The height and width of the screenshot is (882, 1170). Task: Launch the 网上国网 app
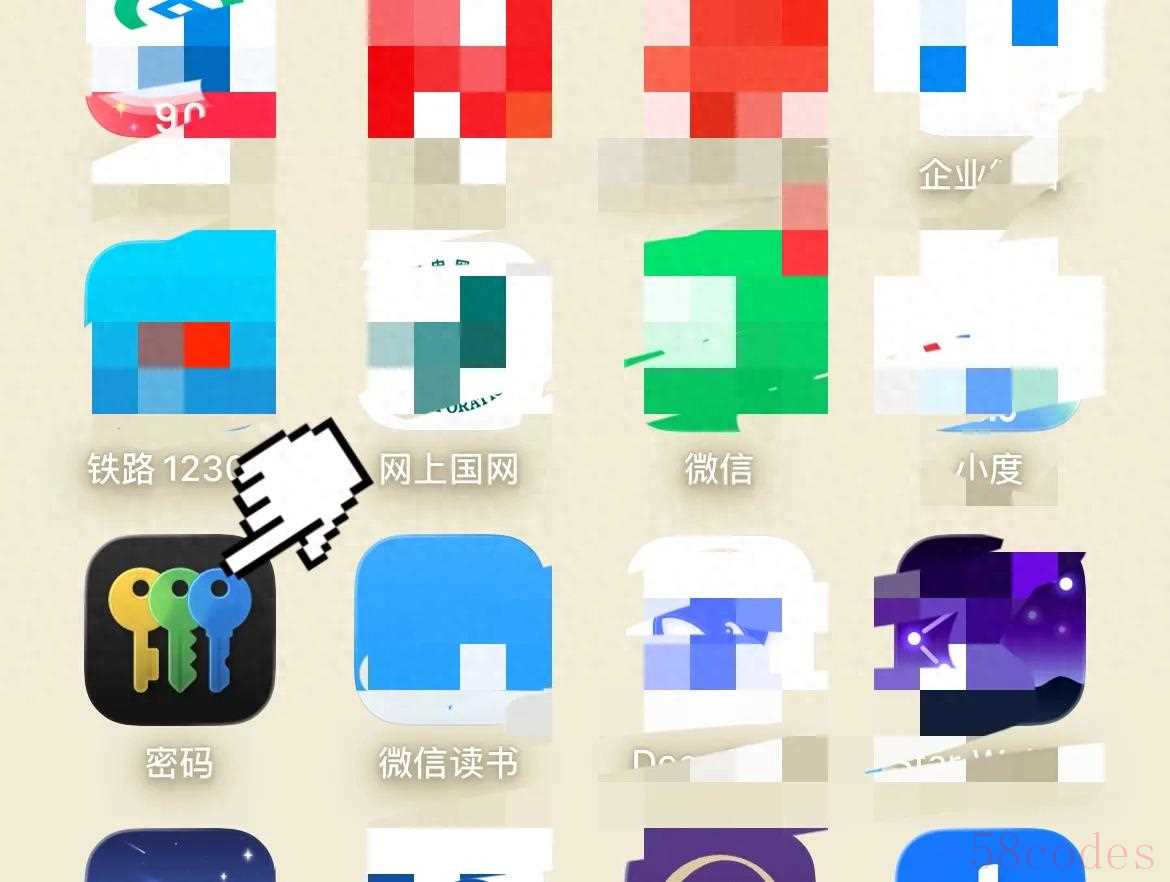pos(457,325)
